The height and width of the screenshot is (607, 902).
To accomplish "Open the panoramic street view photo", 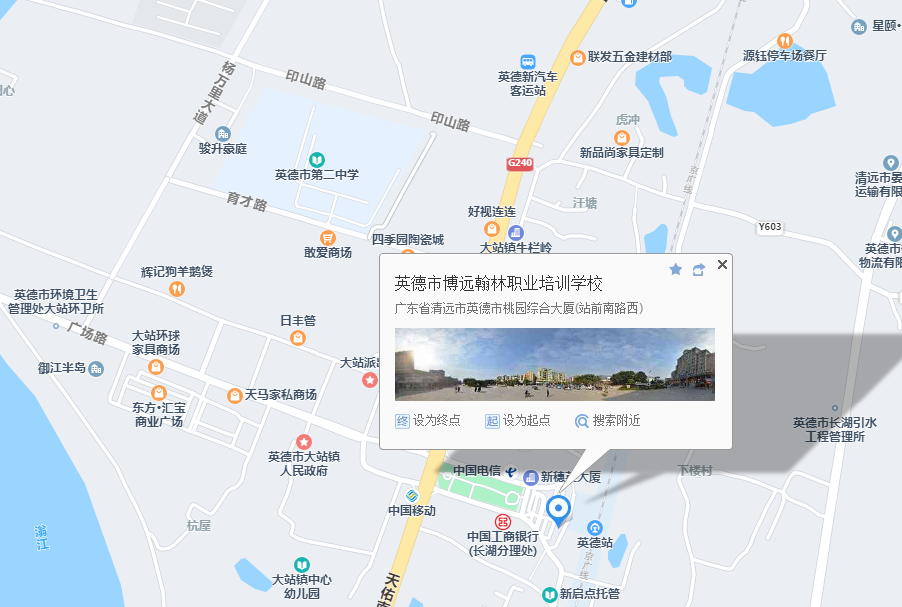I will coord(555,364).
